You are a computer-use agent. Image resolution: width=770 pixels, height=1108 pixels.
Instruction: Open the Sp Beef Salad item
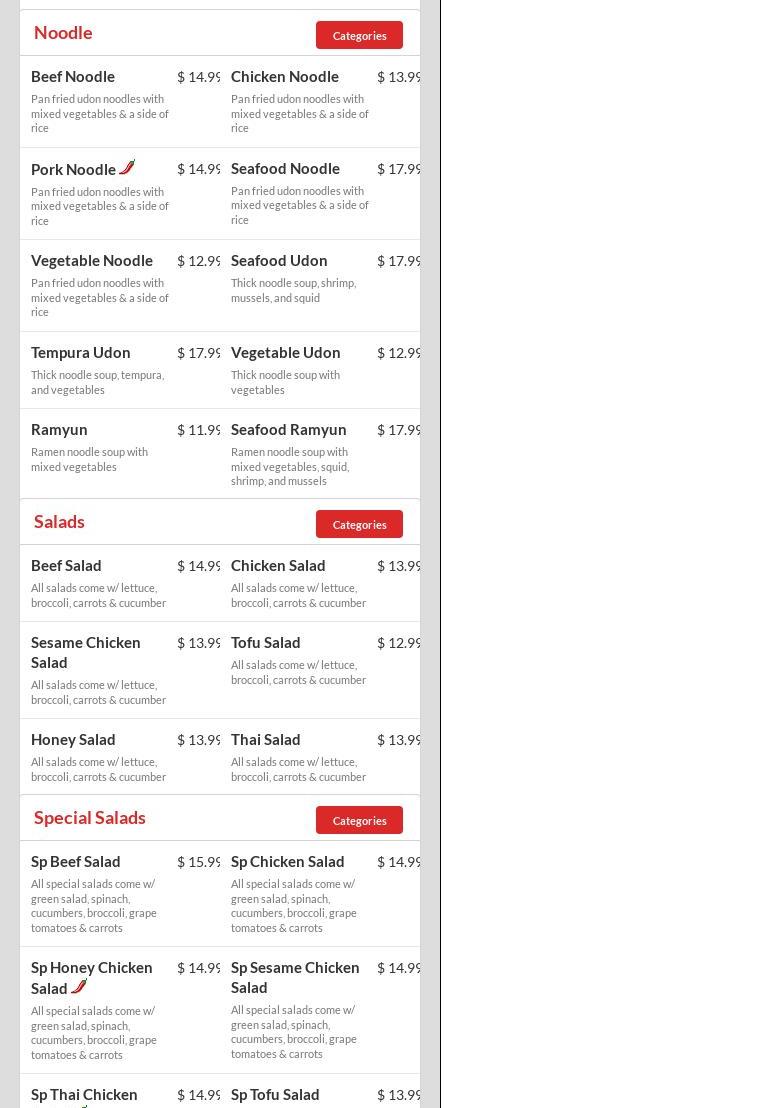(76, 862)
